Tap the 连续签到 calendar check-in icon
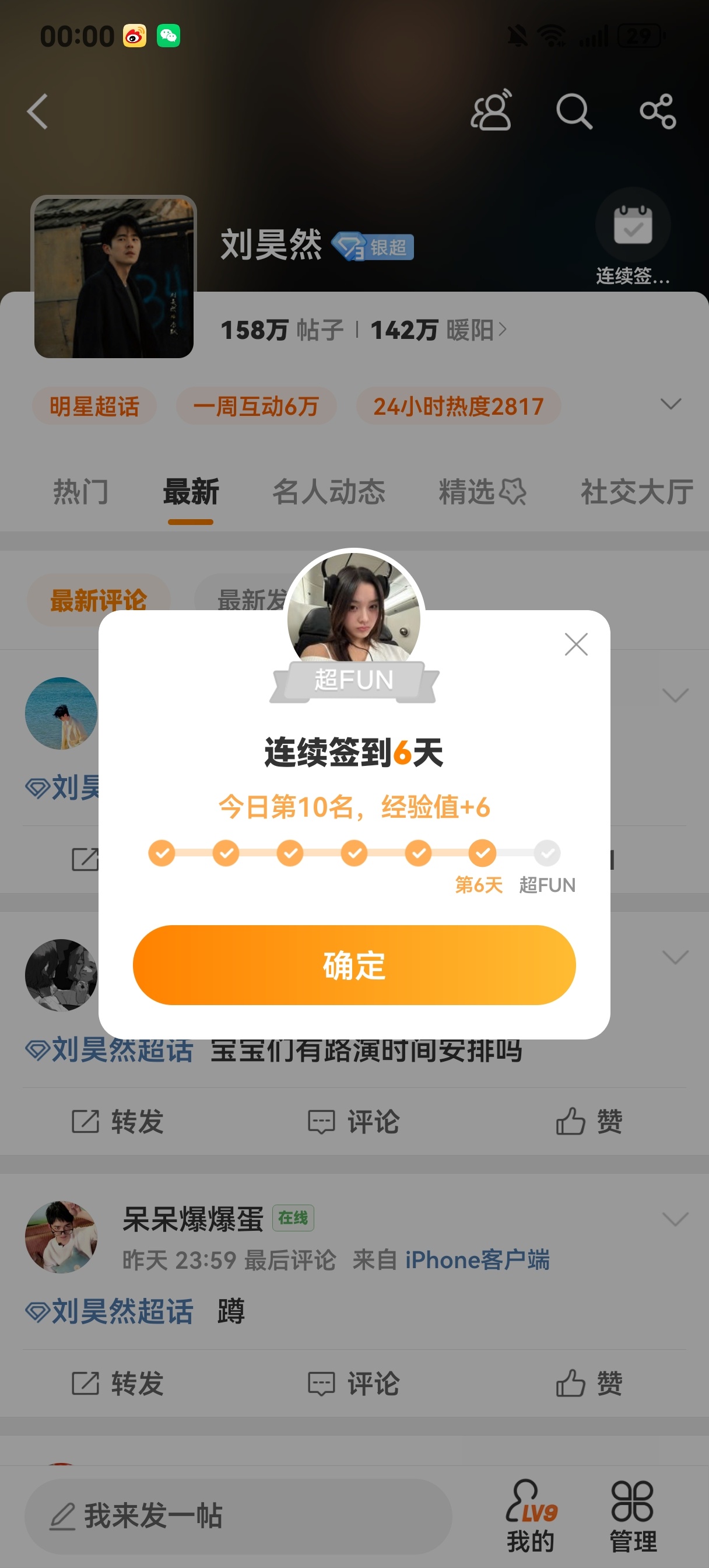 (634, 225)
